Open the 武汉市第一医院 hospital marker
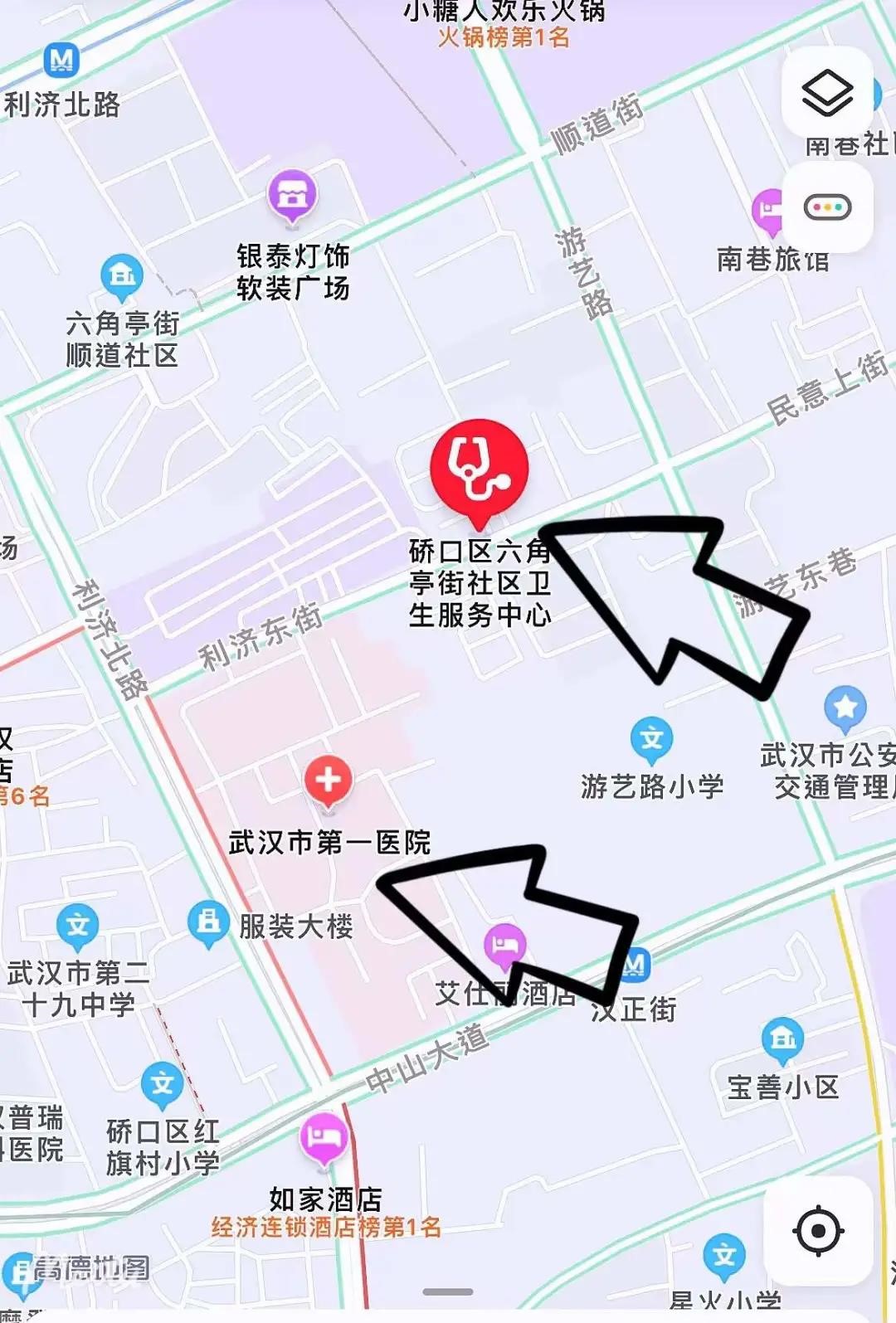Image resolution: width=896 pixels, height=1323 pixels. pos(329,781)
